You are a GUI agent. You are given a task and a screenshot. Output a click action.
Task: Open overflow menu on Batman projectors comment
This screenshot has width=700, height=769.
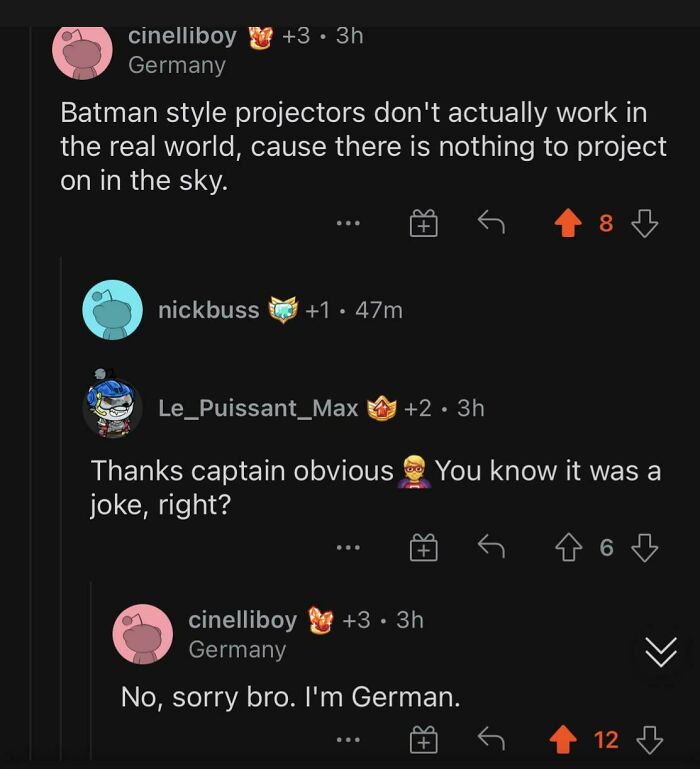pyautogui.click(x=348, y=224)
